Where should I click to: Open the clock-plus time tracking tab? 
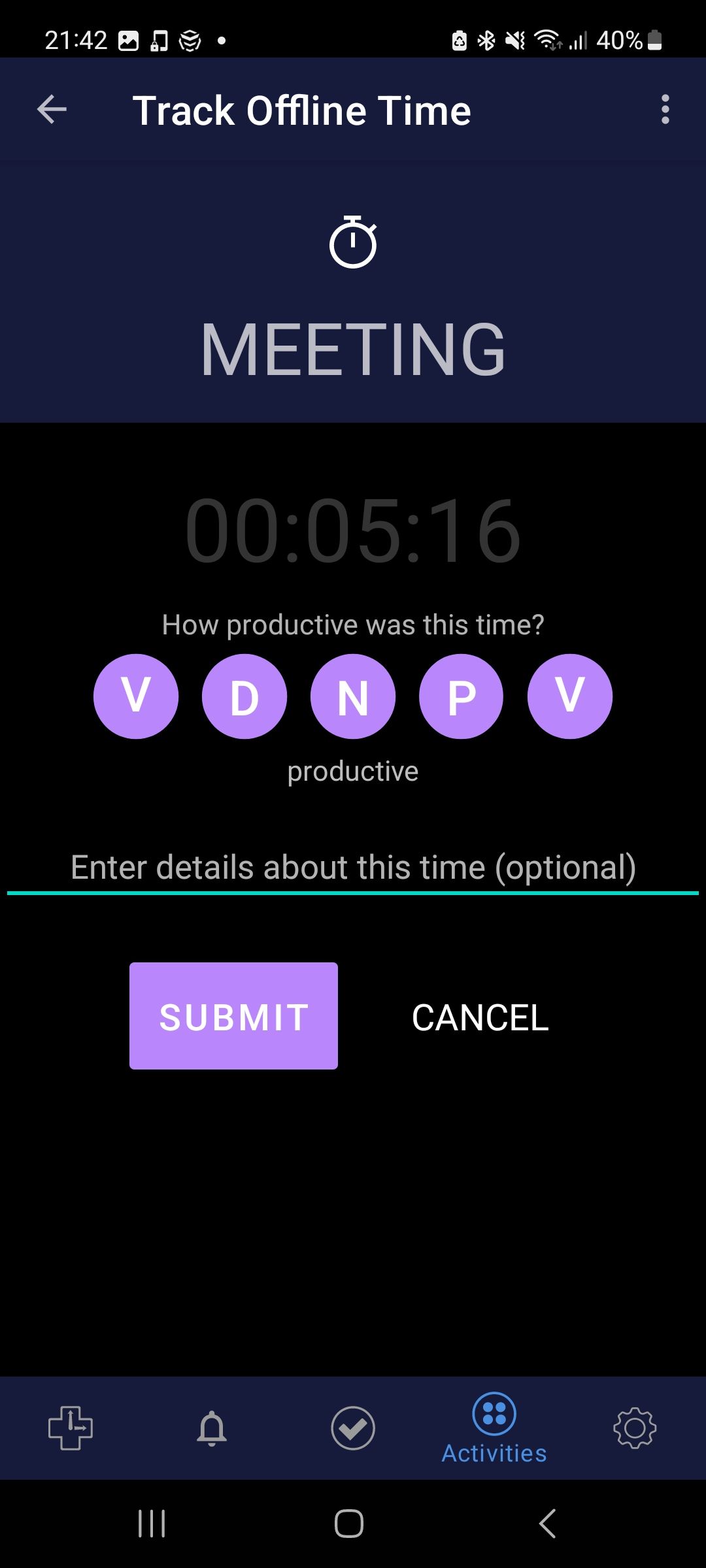(71, 1428)
